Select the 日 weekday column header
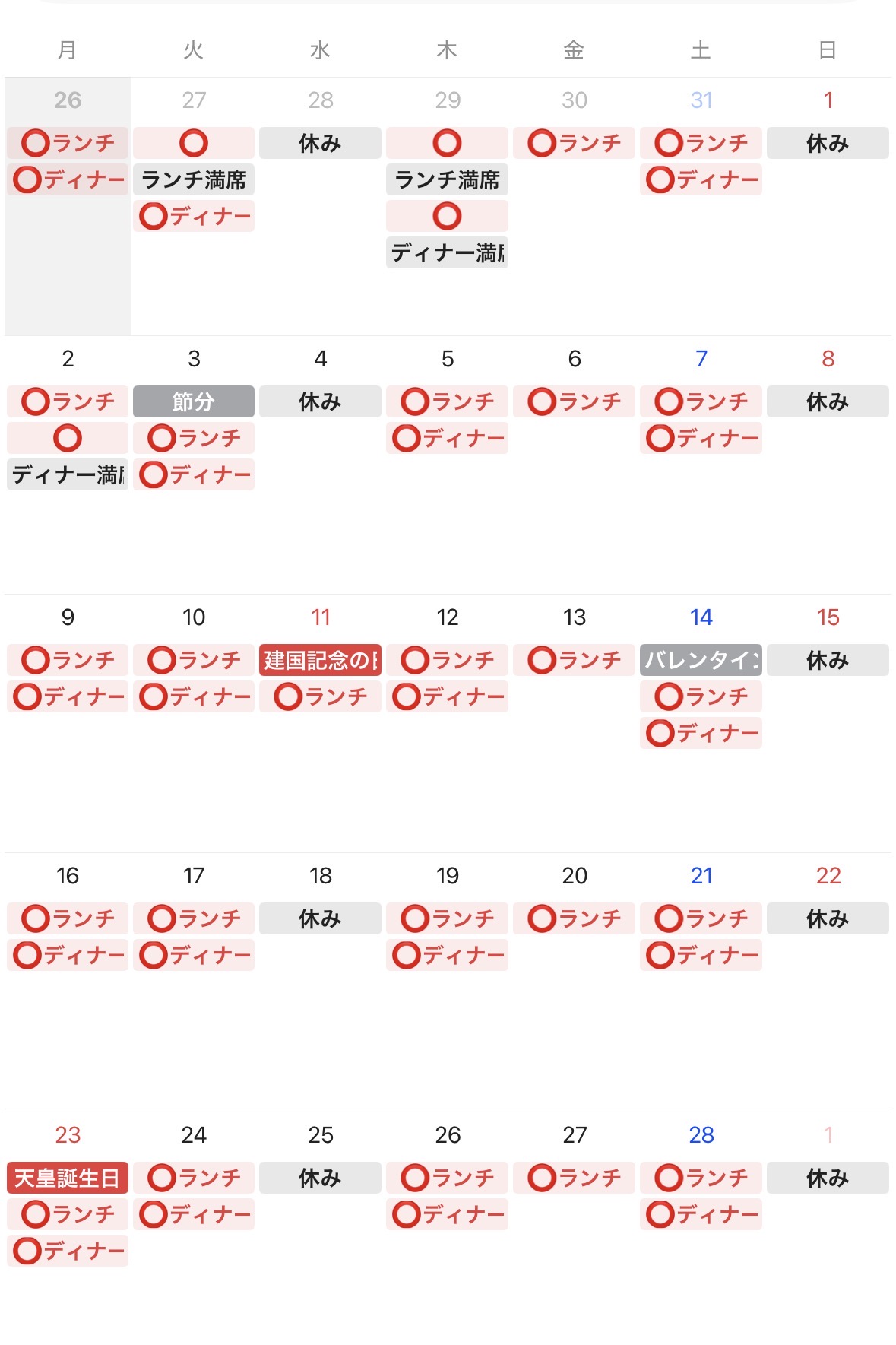Screen dimensions: 896x1345 click(x=828, y=49)
